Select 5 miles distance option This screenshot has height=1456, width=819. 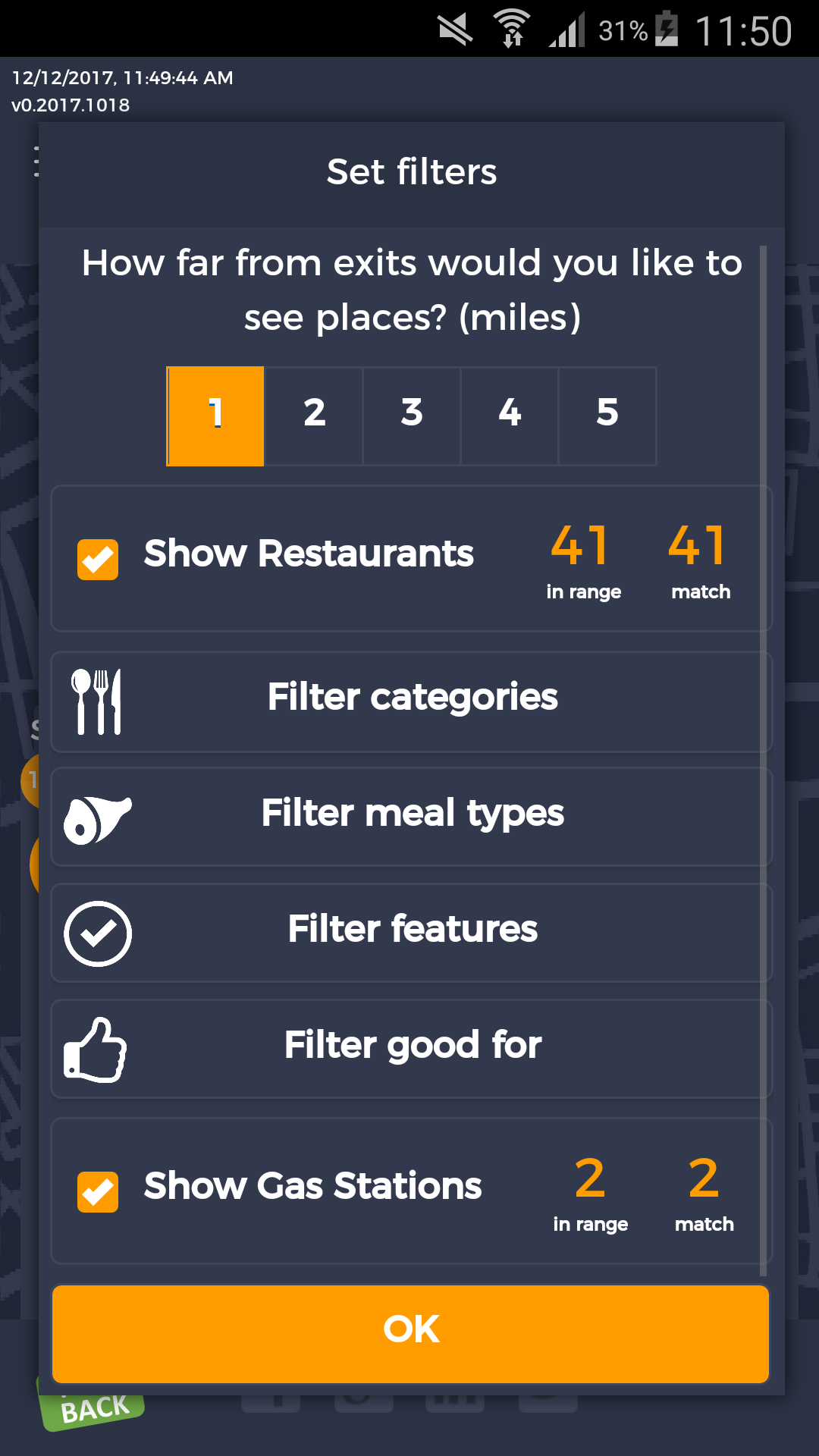click(607, 416)
